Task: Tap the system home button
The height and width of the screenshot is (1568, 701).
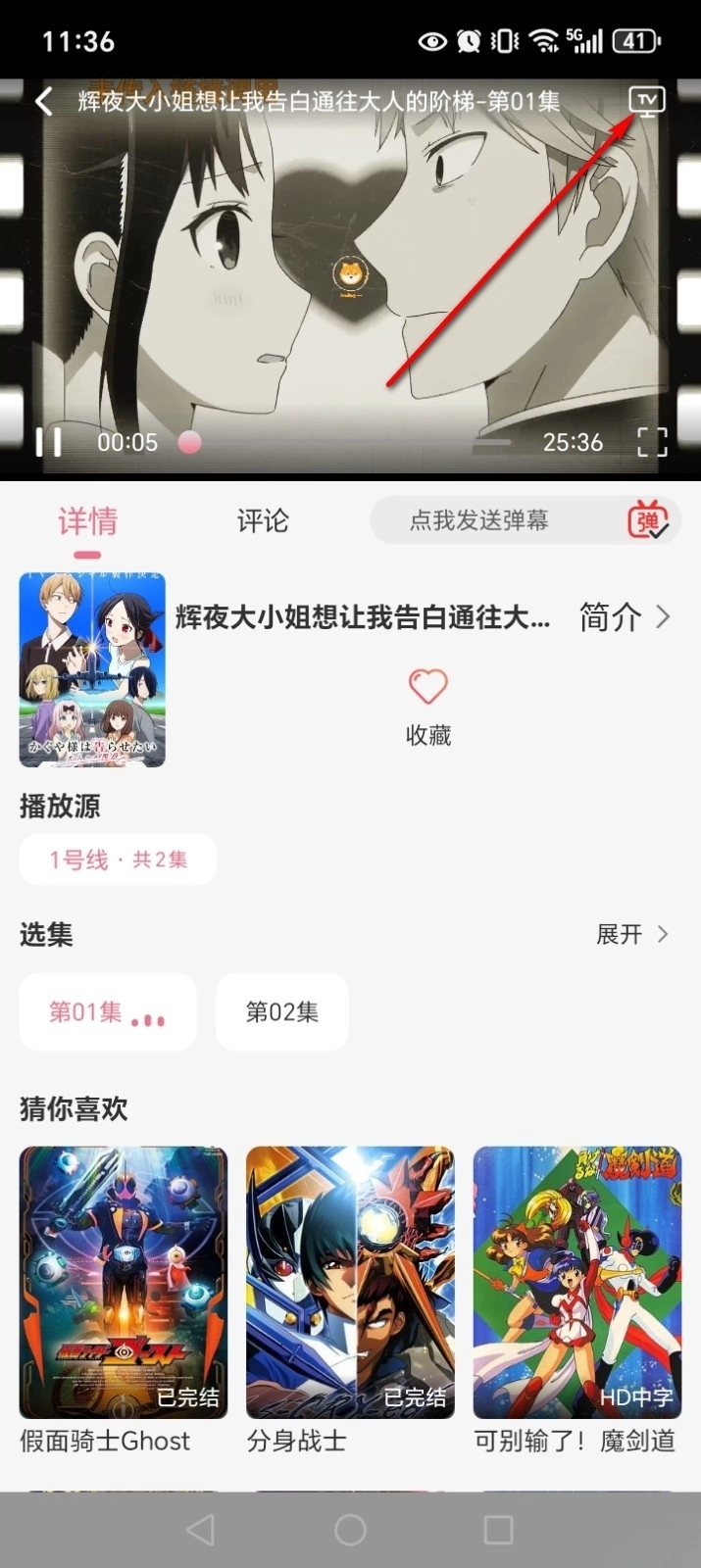Action: [x=350, y=1530]
